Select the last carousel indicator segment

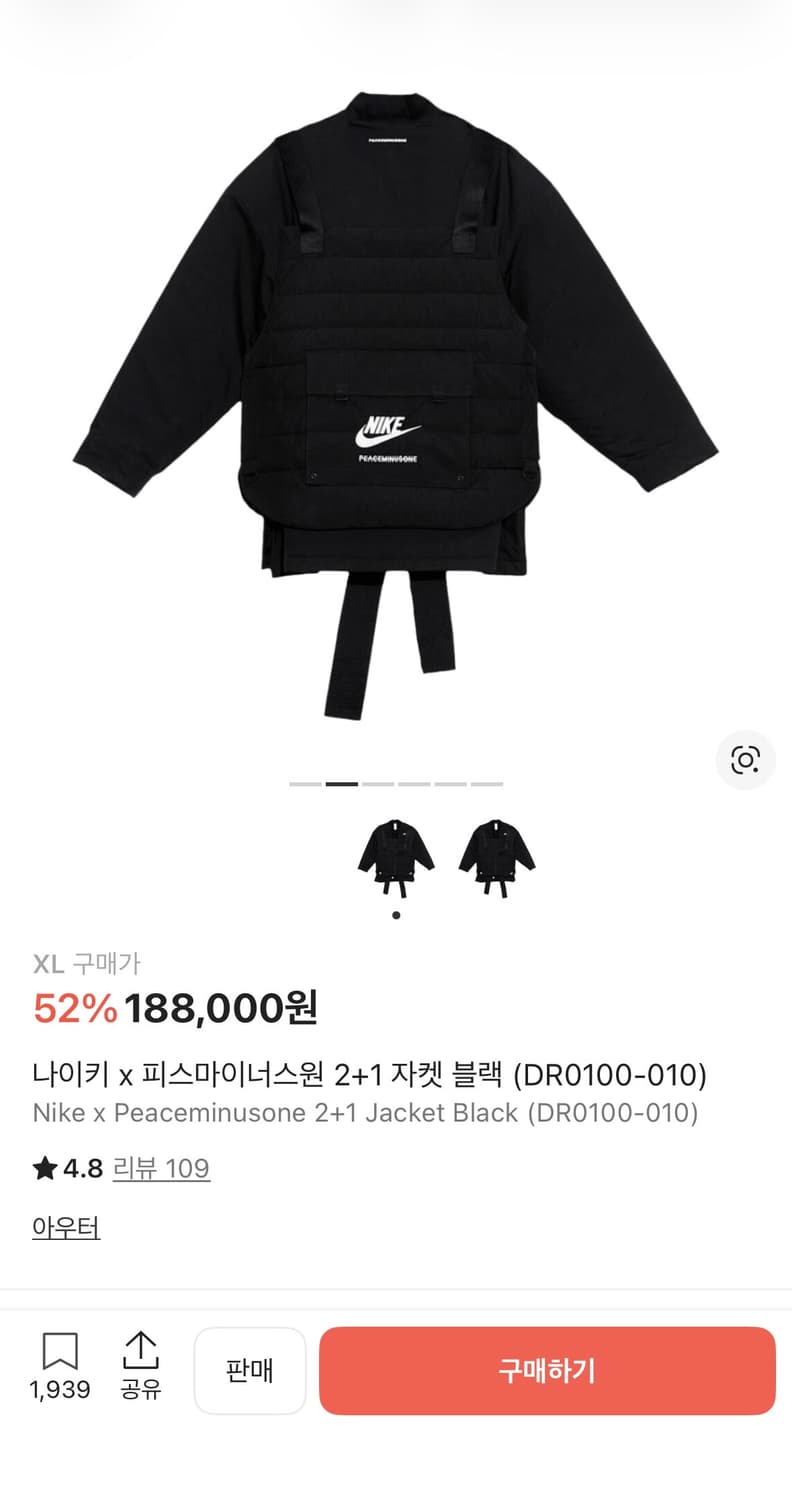[x=487, y=785]
